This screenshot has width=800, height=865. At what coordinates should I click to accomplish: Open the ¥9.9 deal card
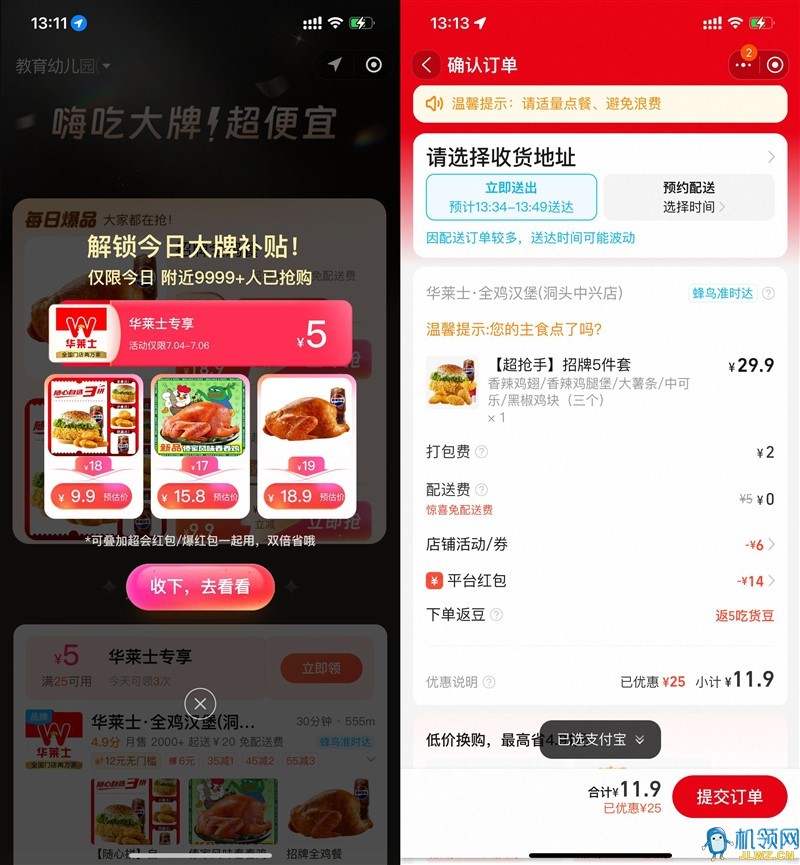pos(93,446)
